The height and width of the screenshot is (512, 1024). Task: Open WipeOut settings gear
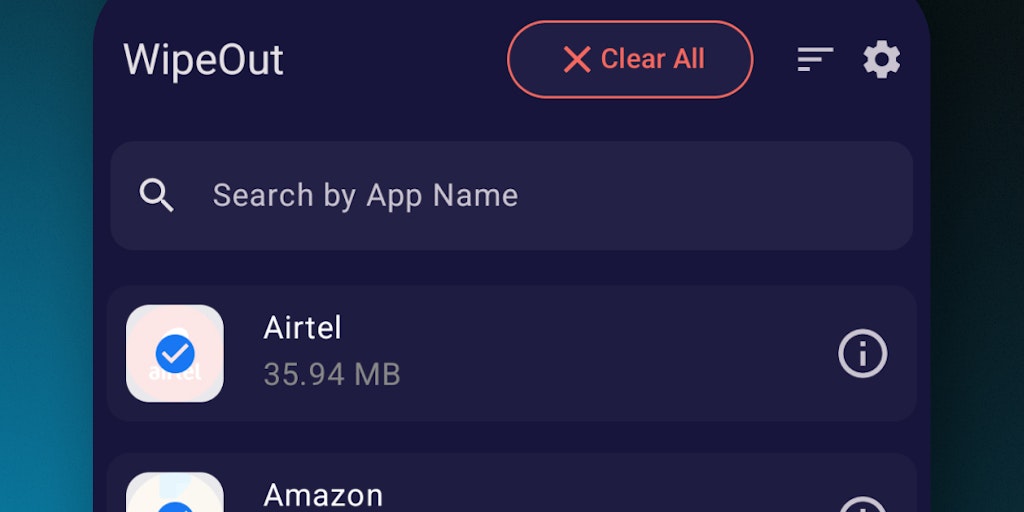tap(881, 60)
